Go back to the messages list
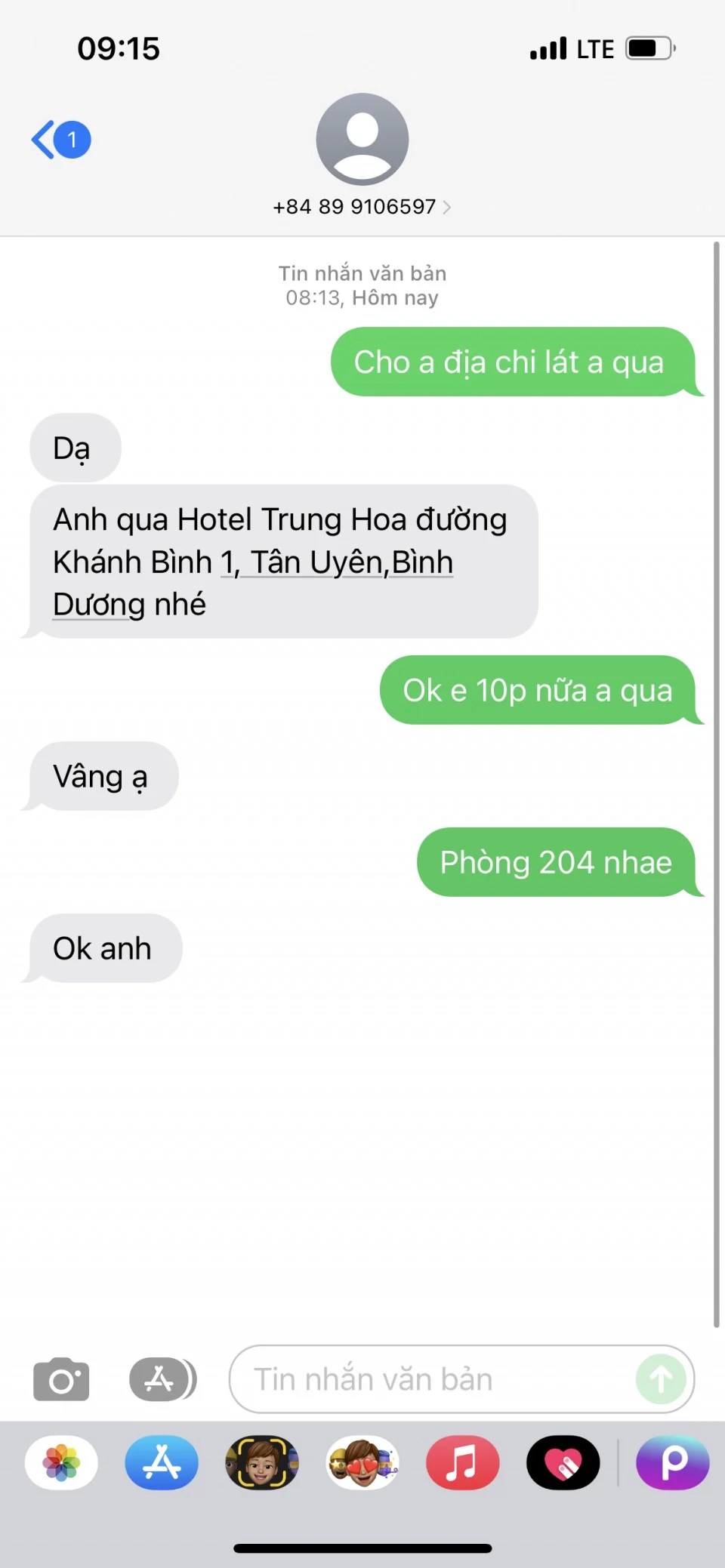This screenshot has height=1568, width=725. [x=59, y=140]
